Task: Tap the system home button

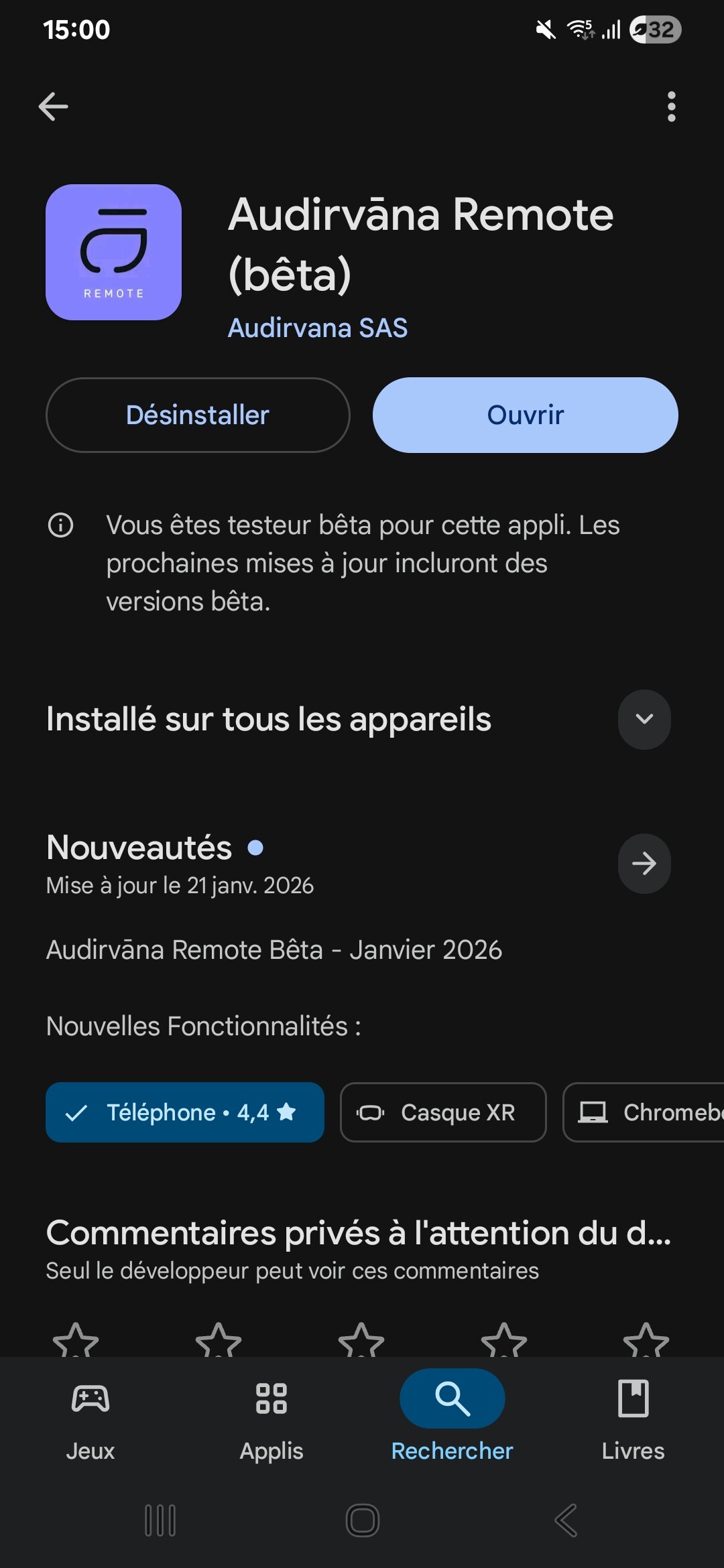Action: pos(362,1520)
